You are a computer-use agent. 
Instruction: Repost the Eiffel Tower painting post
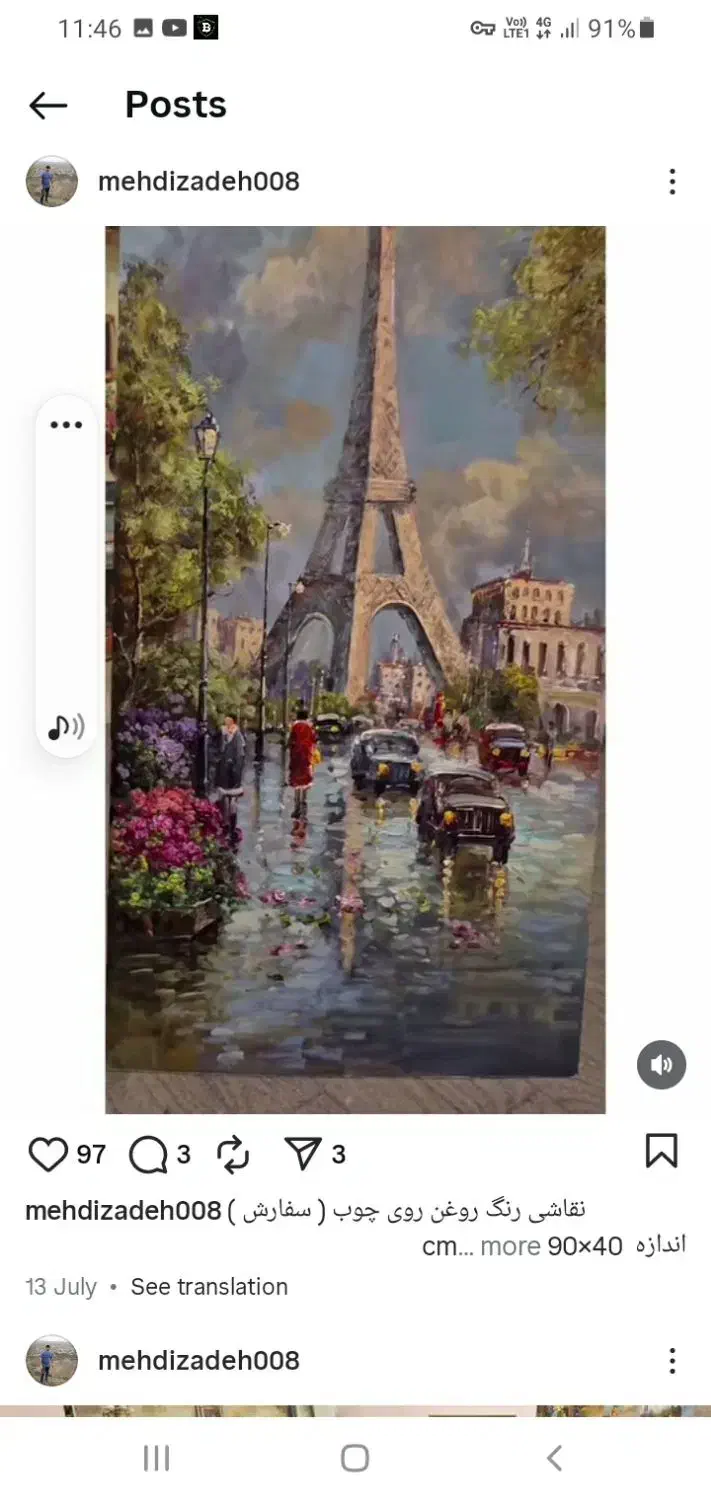(x=233, y=1155)
